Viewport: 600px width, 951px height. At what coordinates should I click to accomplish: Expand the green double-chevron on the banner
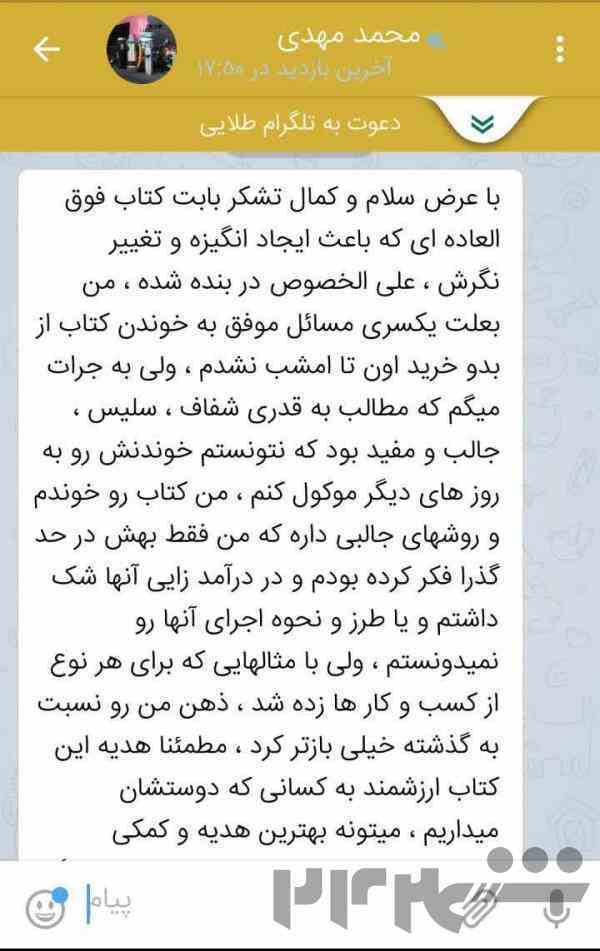pyautogui.click(x=482, y=124)
